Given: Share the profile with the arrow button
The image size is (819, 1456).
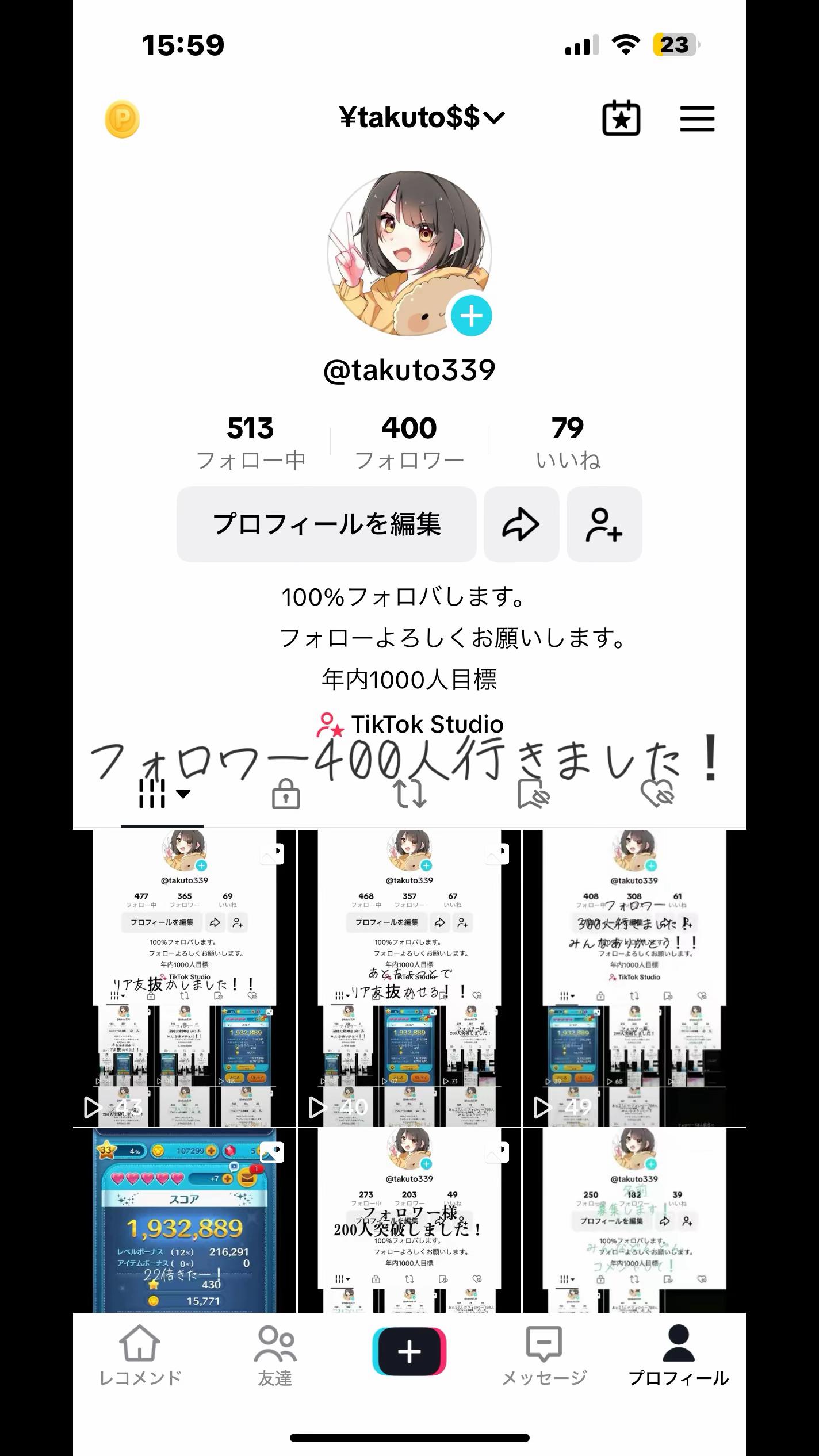Looking at the screenshot, I should [521, 524].
